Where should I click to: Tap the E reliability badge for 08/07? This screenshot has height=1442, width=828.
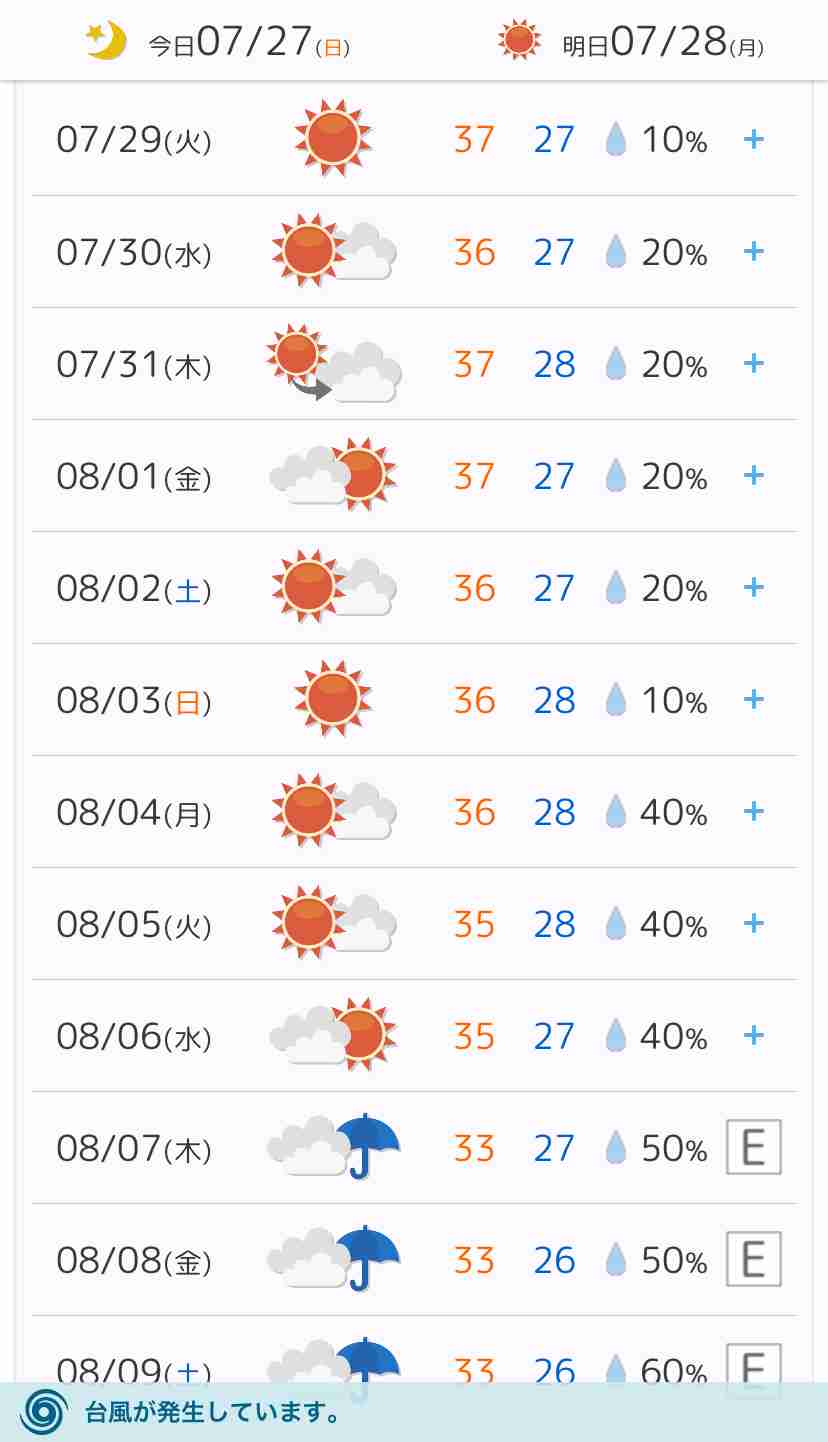tap(753, 1147)
